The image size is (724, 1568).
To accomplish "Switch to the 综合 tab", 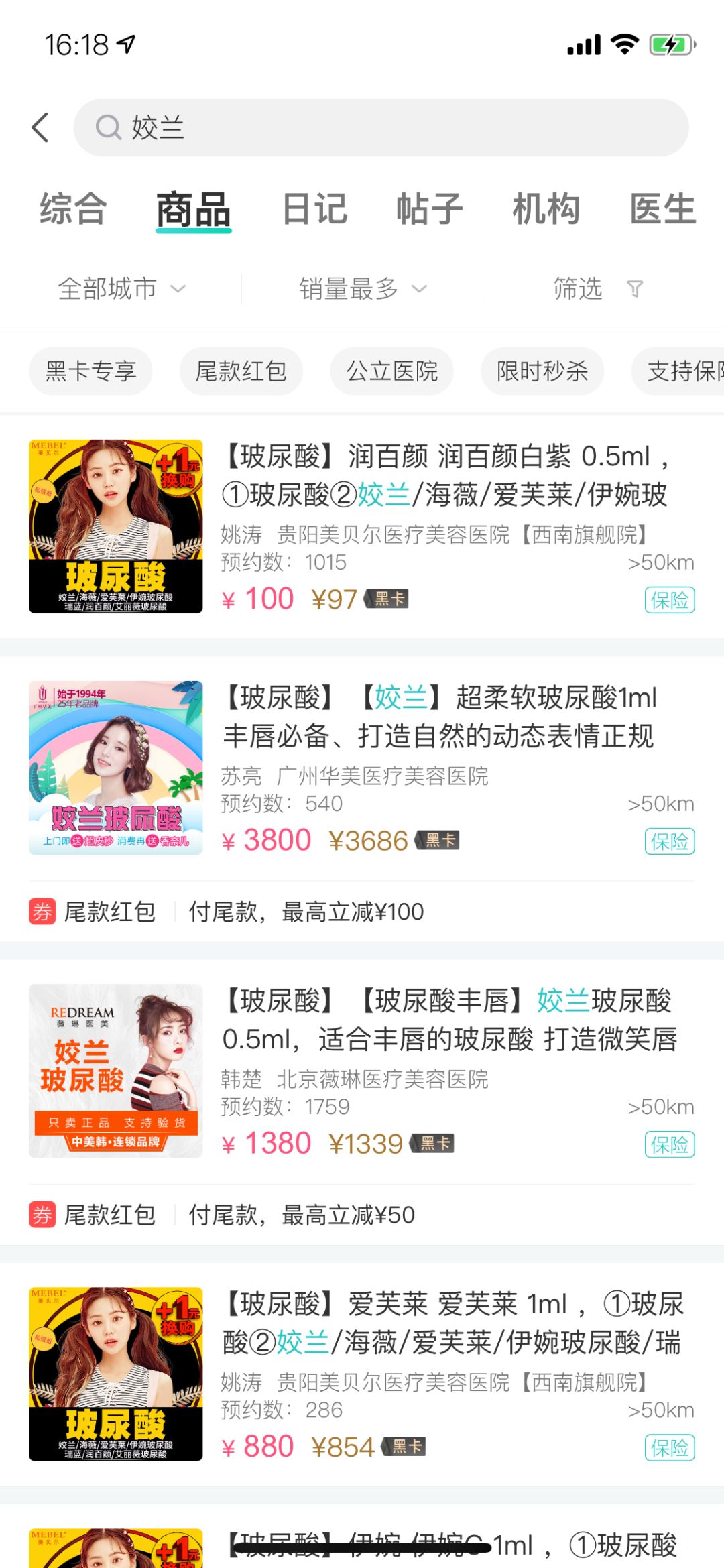I will pos(73,209).
